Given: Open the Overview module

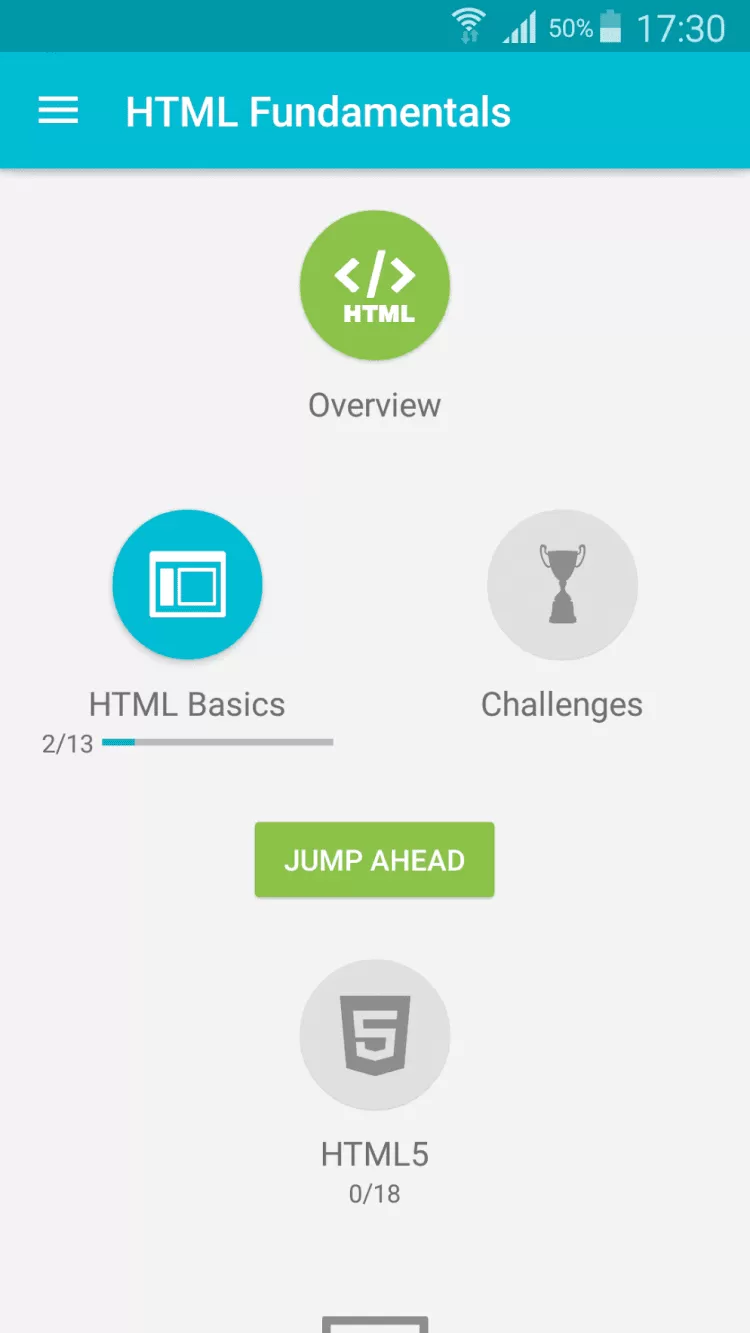Looking at the screenshot, I should tap(375, 286).
